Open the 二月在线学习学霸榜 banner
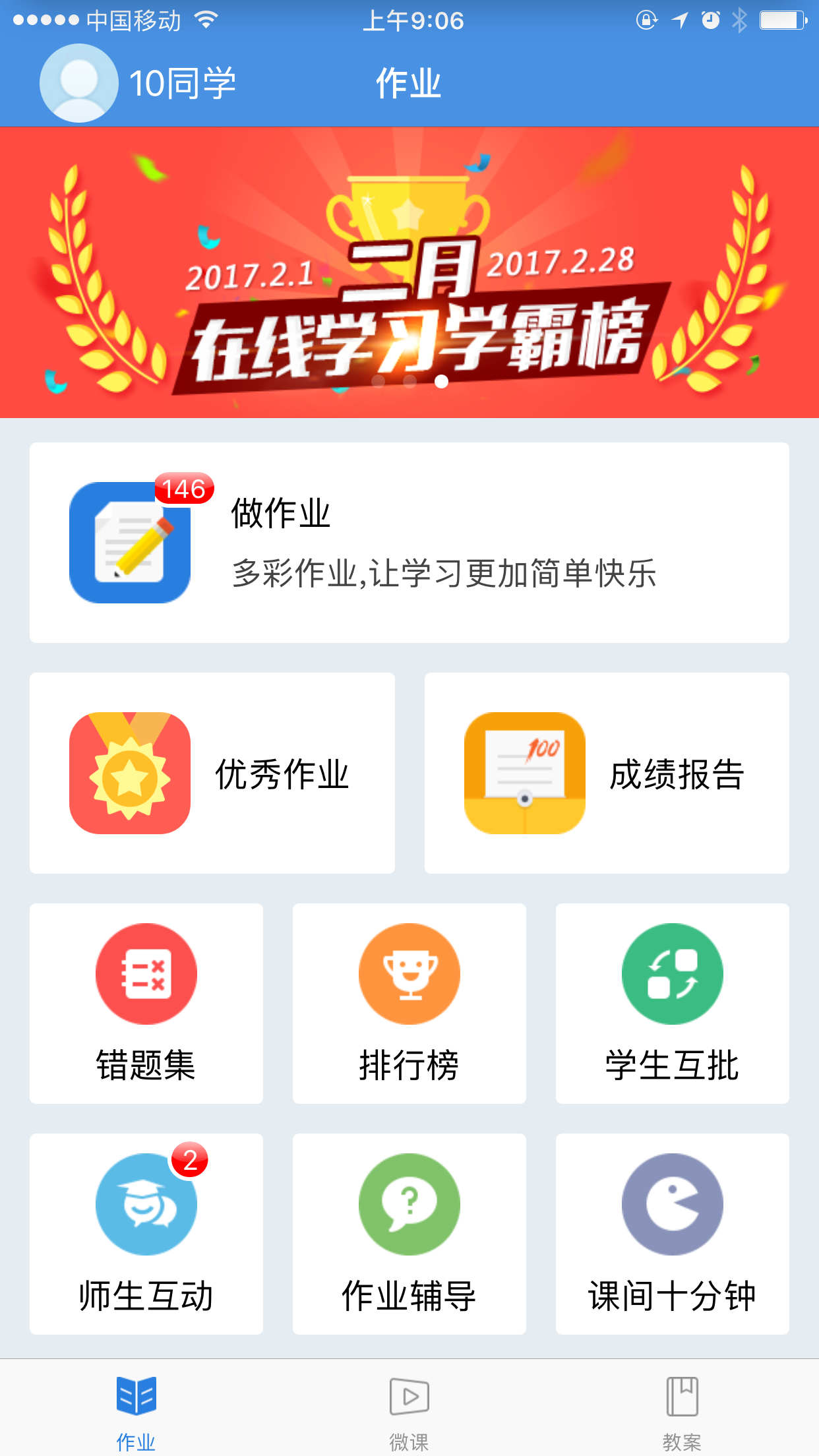This screenshot has height=1456, width=819. (409, 272)
